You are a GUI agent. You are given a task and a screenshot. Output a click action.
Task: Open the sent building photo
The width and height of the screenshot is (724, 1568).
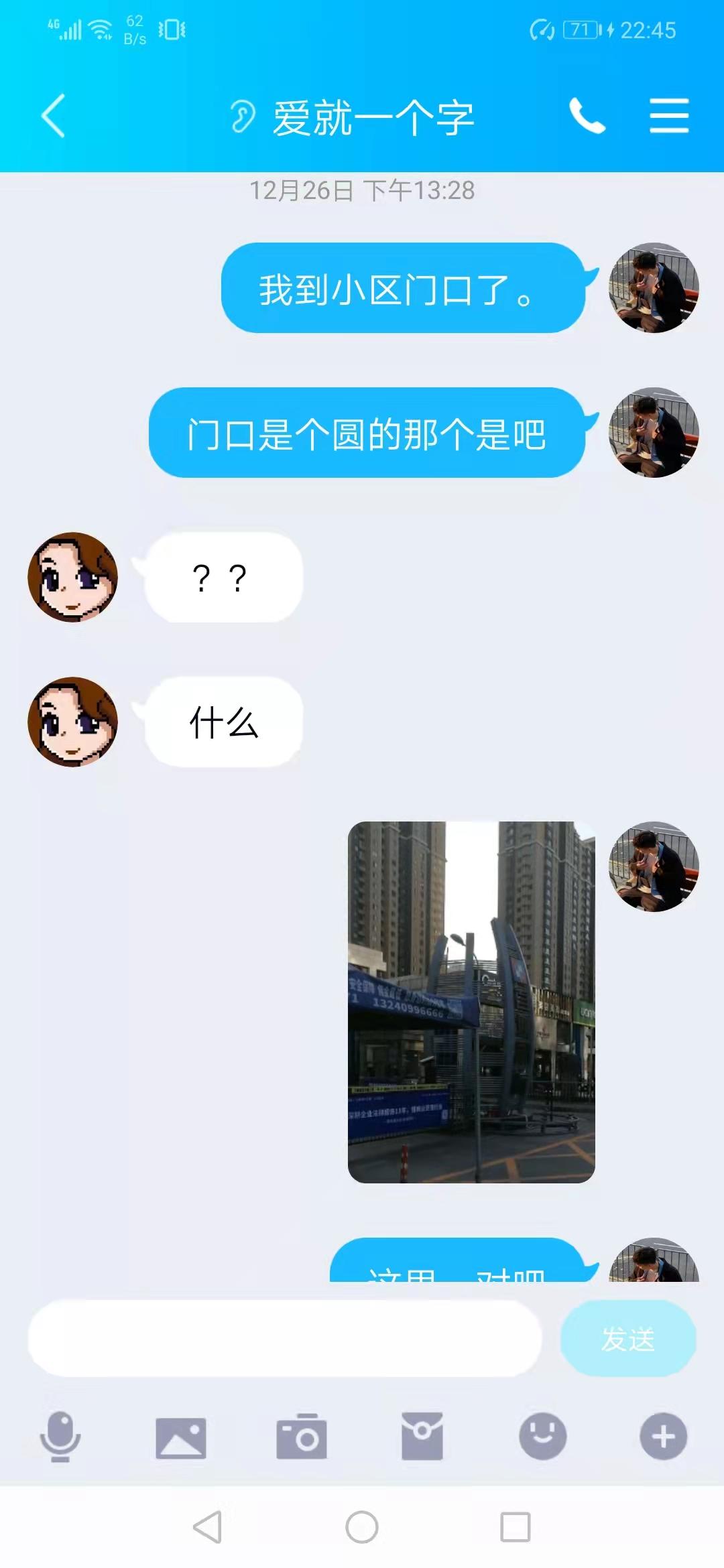click(471, 1002)
